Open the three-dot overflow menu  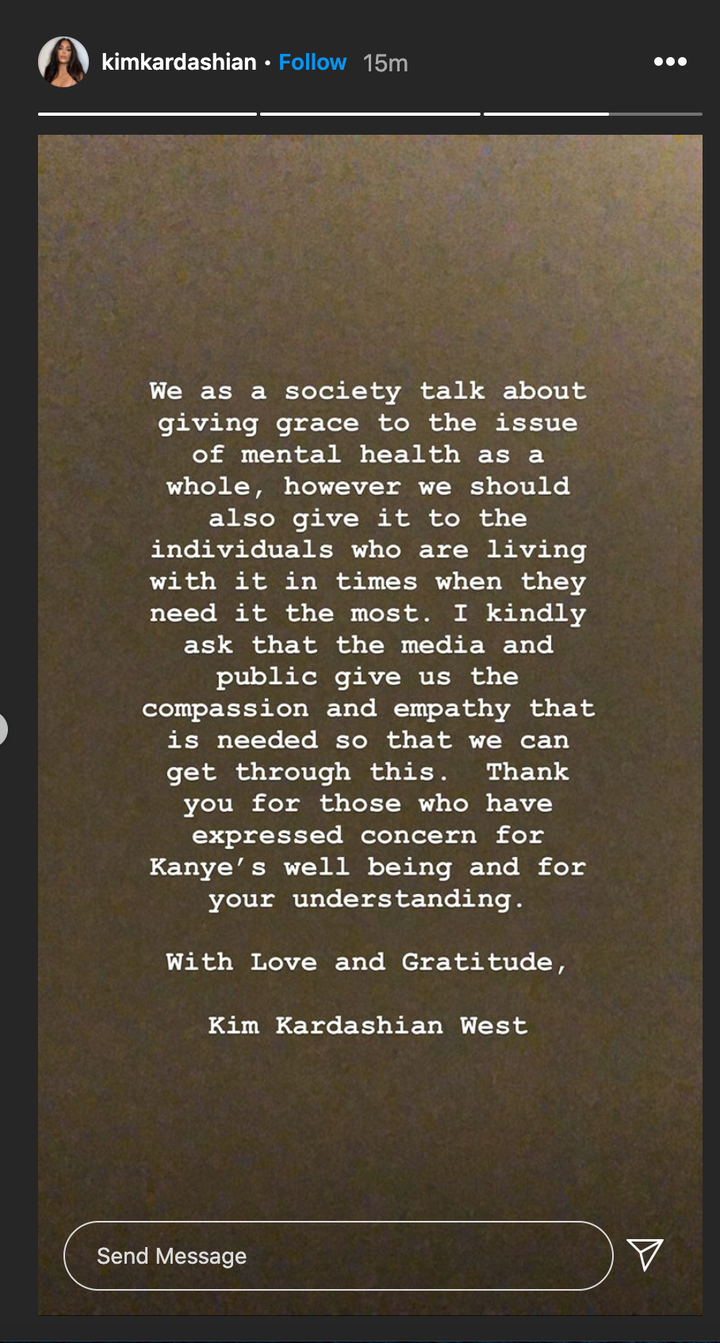(x=670, y=62)
